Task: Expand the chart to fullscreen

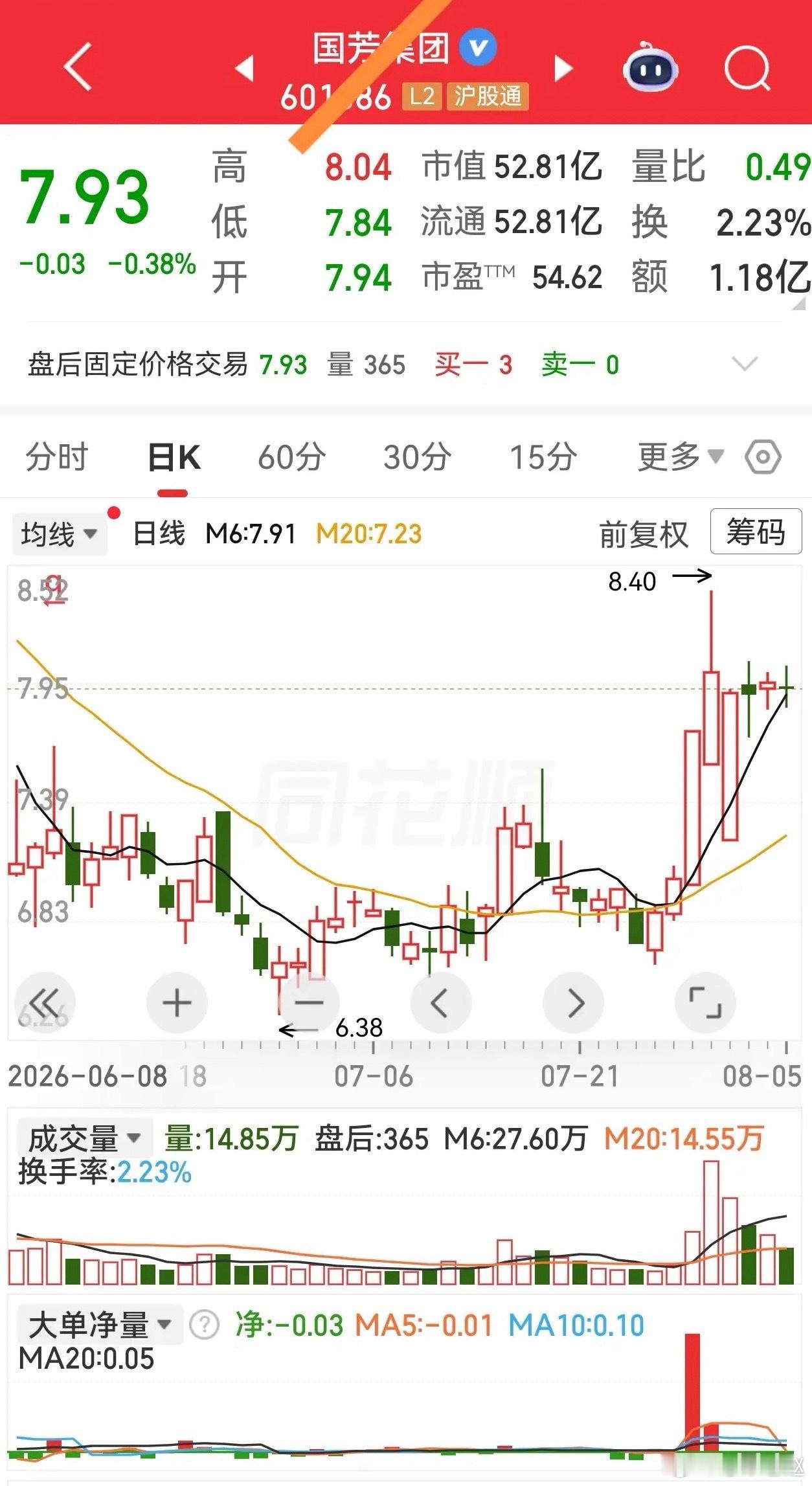Action: coord(705,1003)
